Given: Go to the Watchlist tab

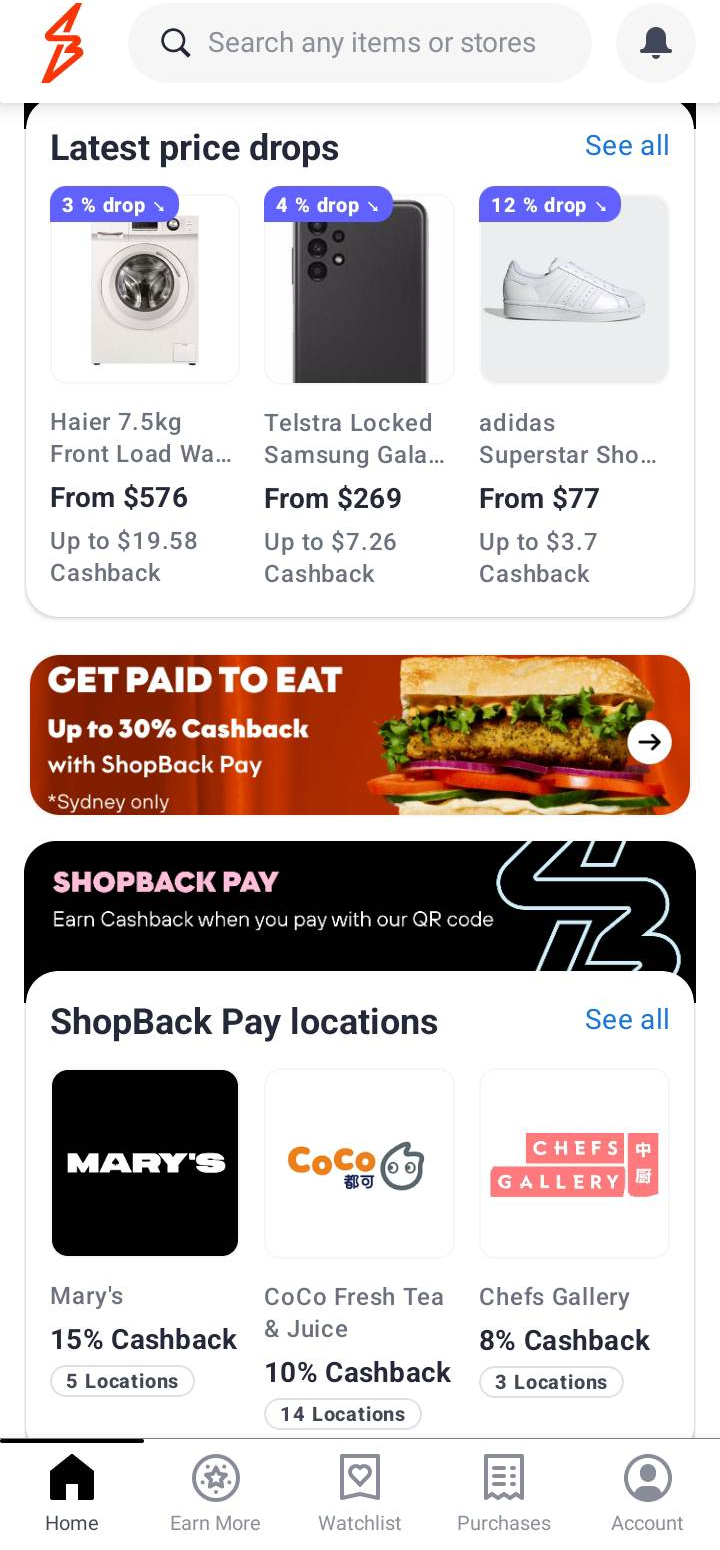Looking at the screenshot, I should point(360,1494).
